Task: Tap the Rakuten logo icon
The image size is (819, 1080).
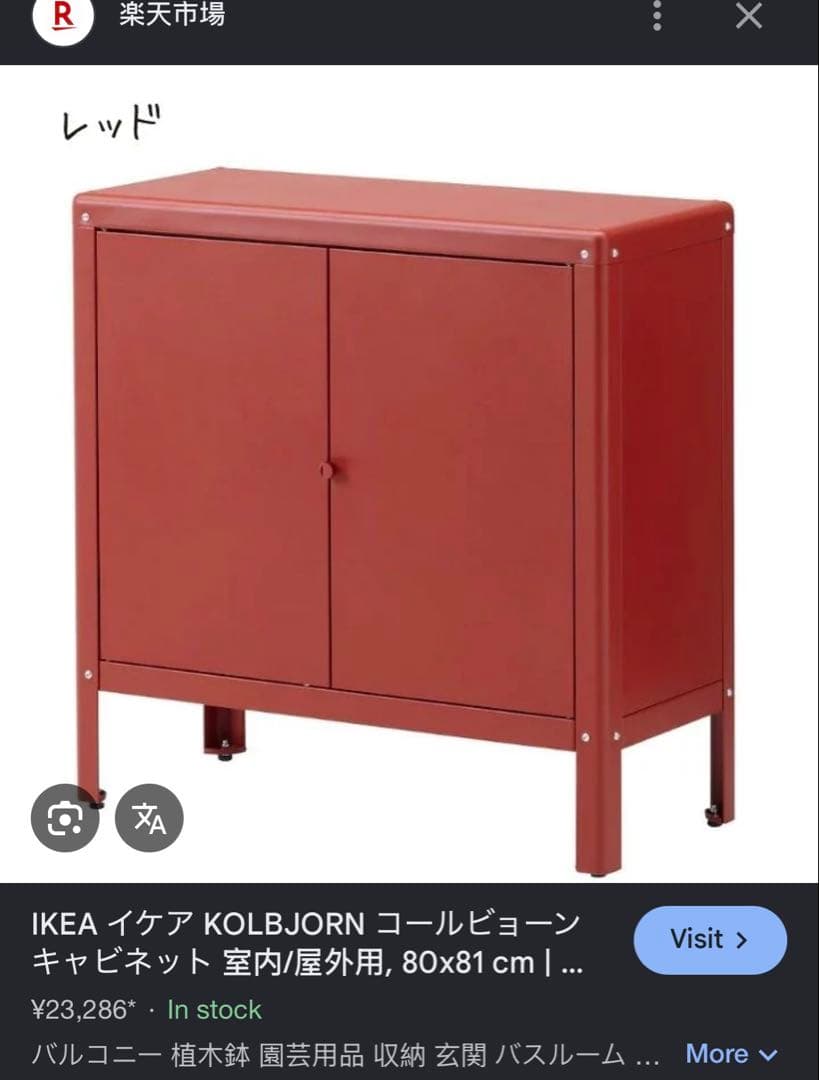Action: pyautogui.click(x=62, y=17)
